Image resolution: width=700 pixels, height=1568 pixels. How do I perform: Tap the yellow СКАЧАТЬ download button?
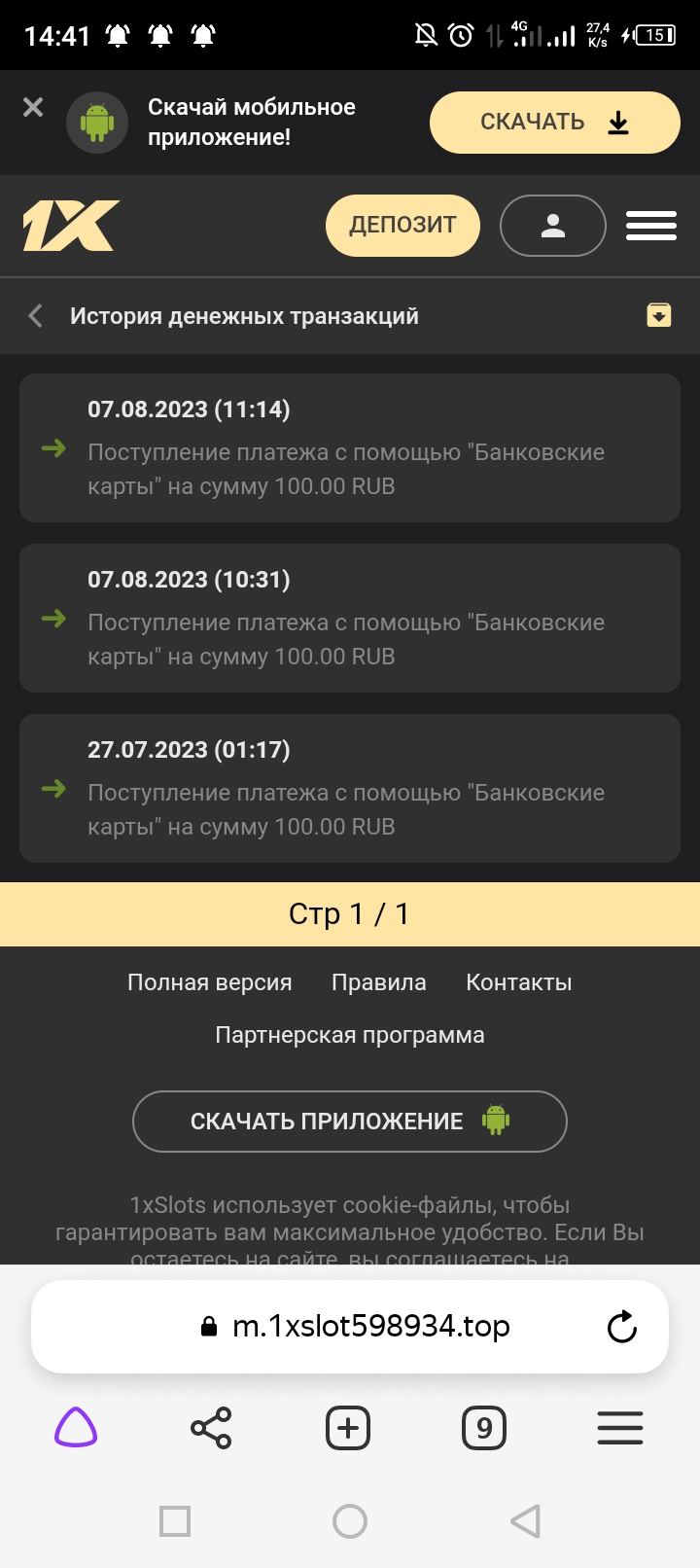554,123
